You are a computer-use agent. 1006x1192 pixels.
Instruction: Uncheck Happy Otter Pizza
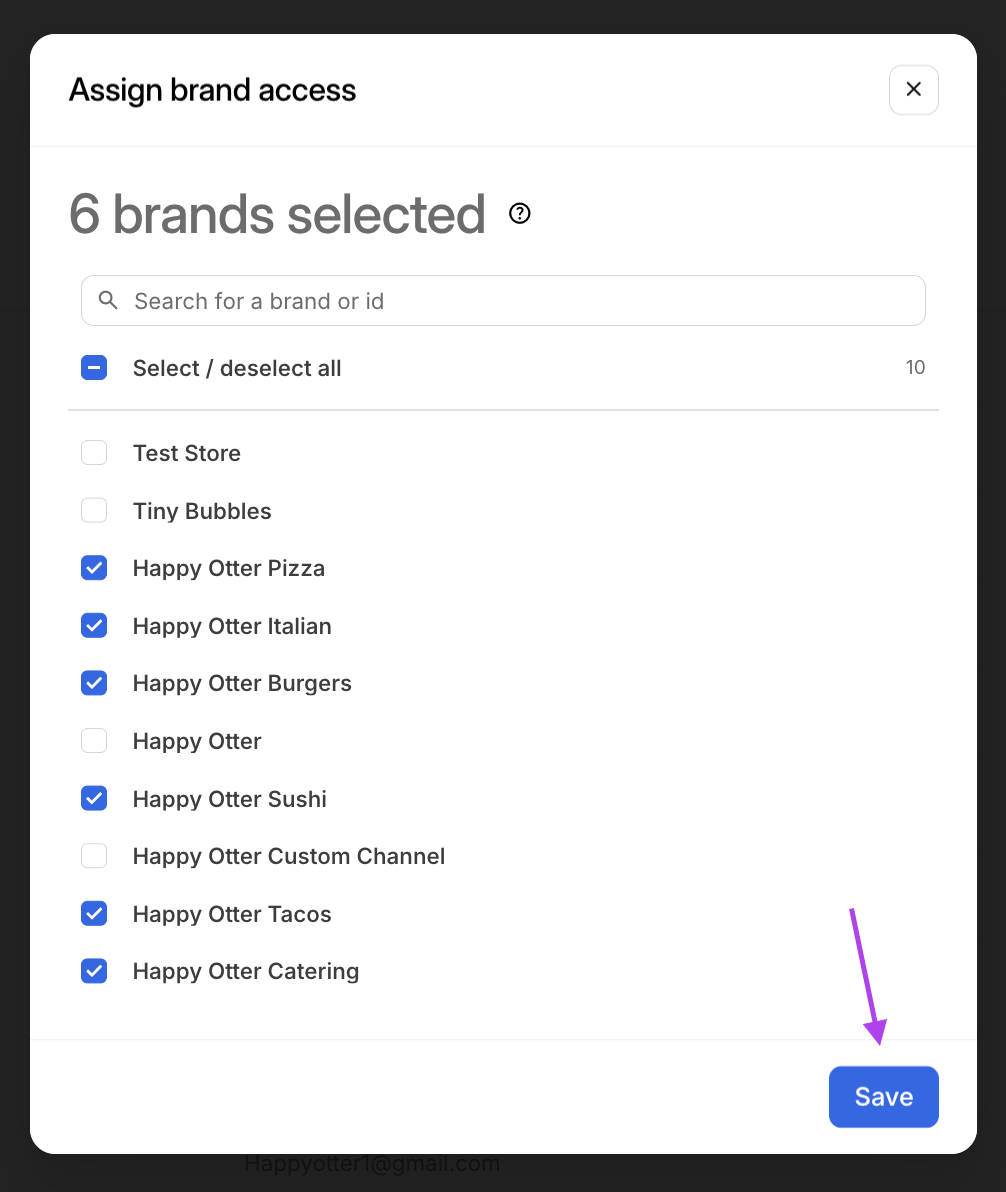(x=94, y=568)
